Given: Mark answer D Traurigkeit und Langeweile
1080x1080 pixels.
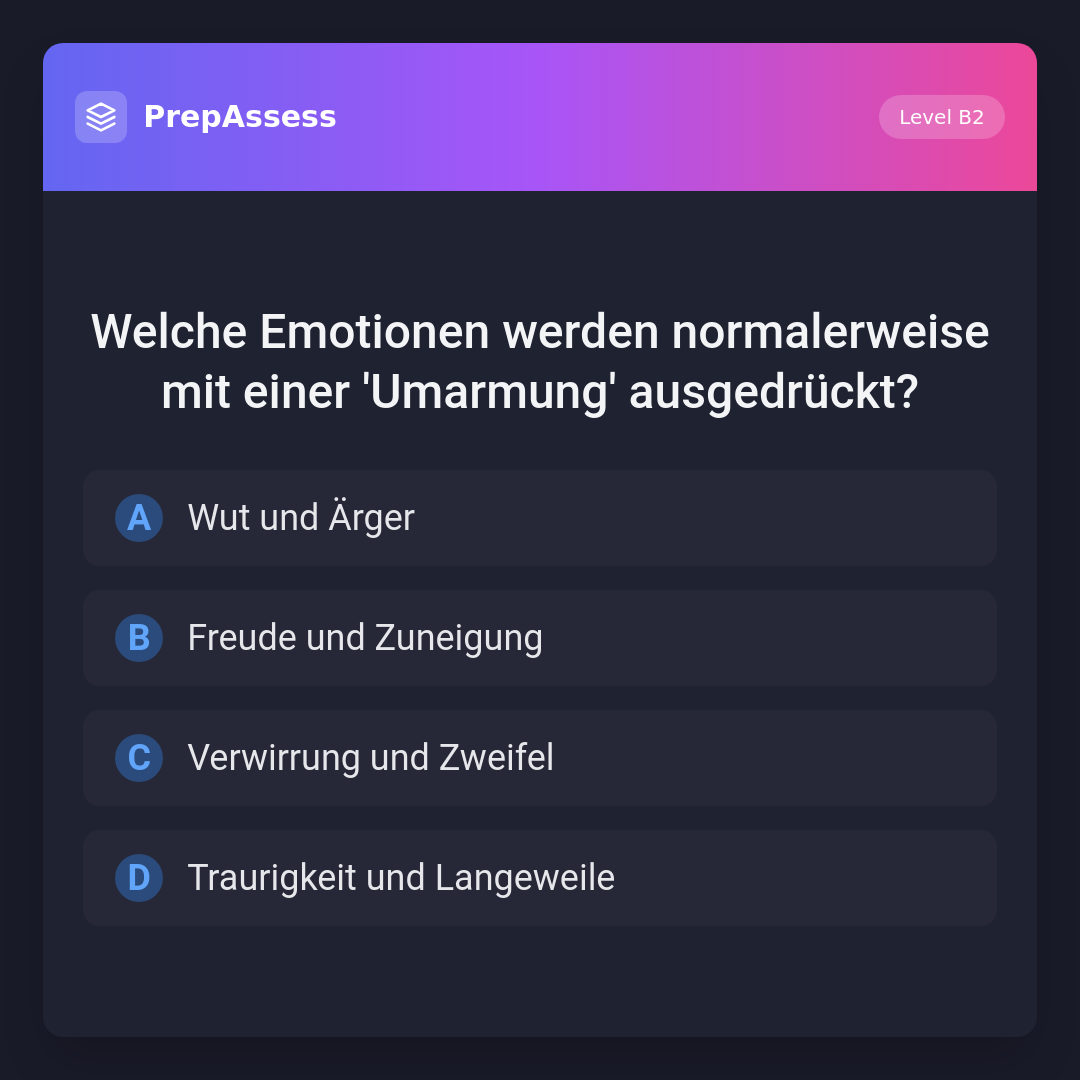Looking at the screenshot, I should pyautogui.click(x=540, y=878).
